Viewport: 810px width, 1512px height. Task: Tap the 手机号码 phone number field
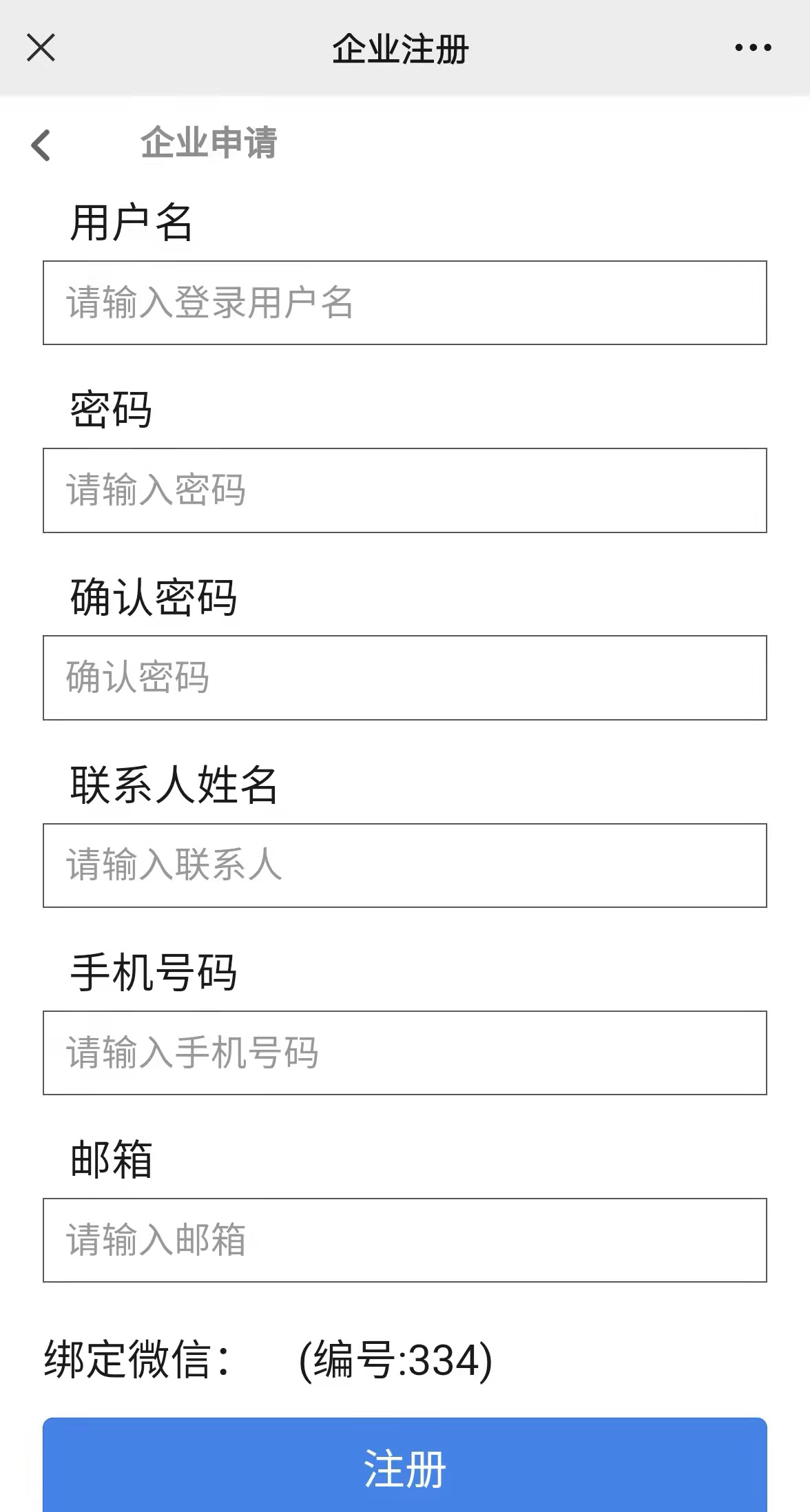[x=405, y=1053]
